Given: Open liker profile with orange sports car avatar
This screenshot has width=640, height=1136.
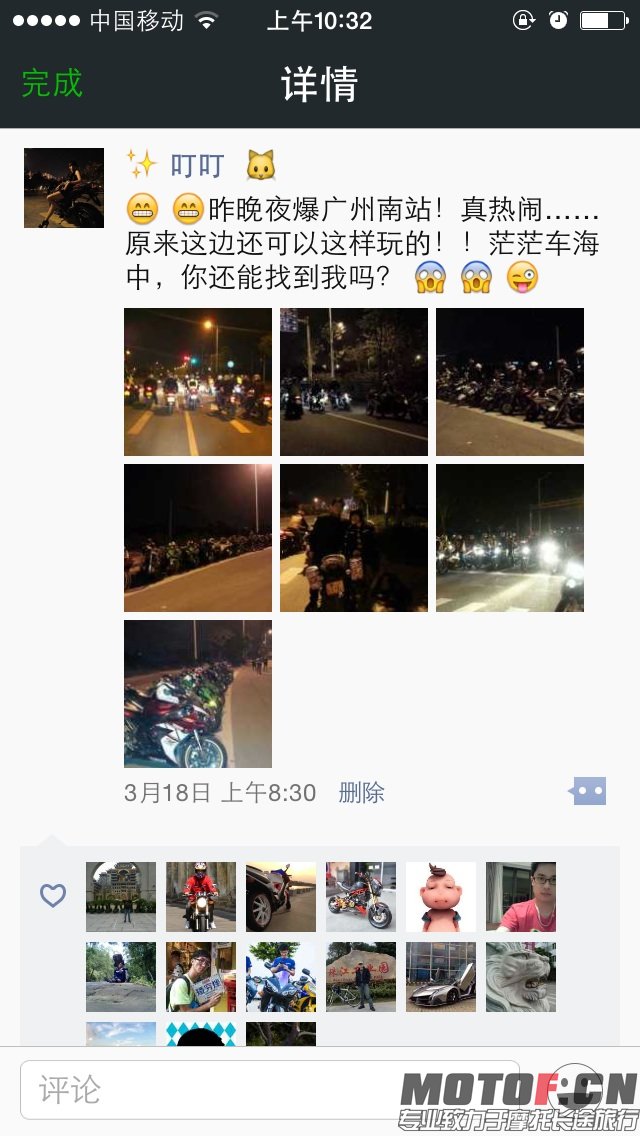Looking at the screenshot, I should click(x=441, y=977).
